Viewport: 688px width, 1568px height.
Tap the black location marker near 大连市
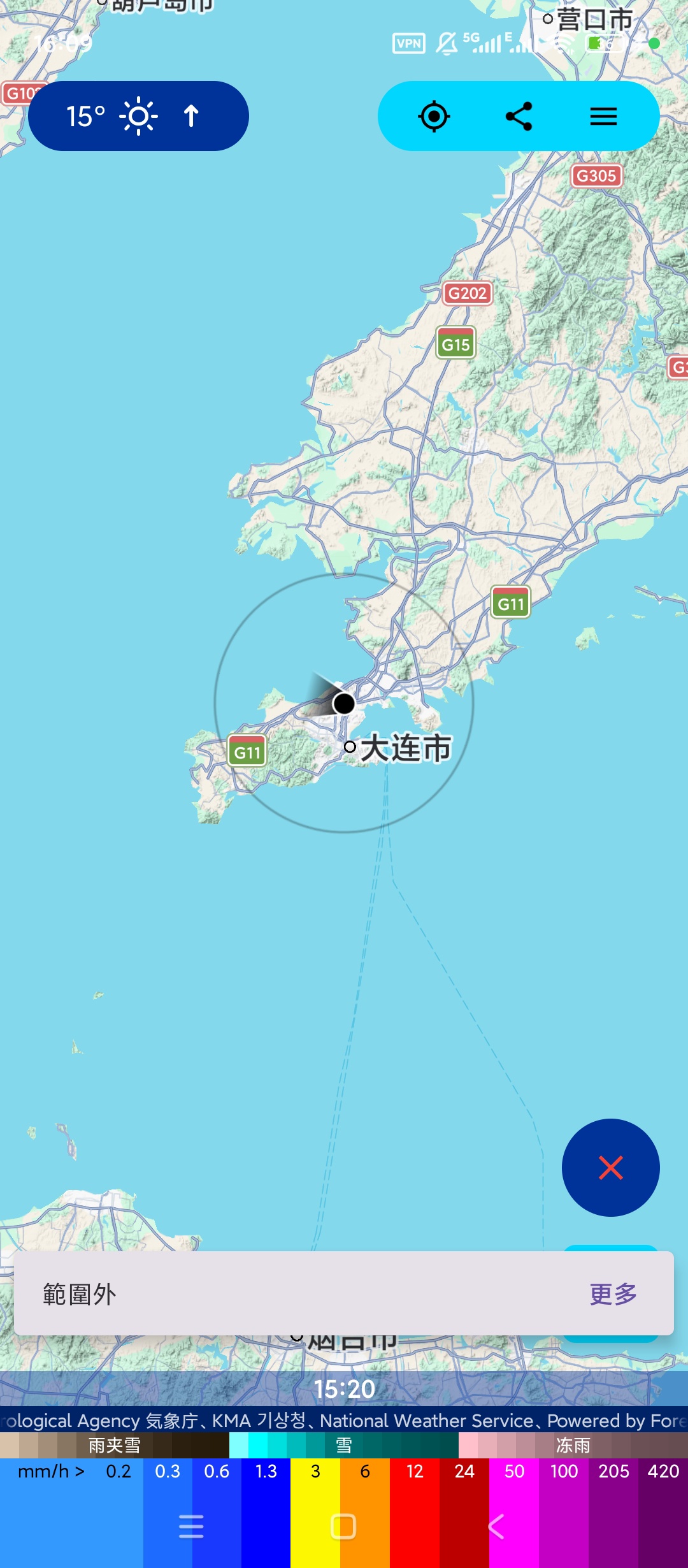[x=343, y=704]
